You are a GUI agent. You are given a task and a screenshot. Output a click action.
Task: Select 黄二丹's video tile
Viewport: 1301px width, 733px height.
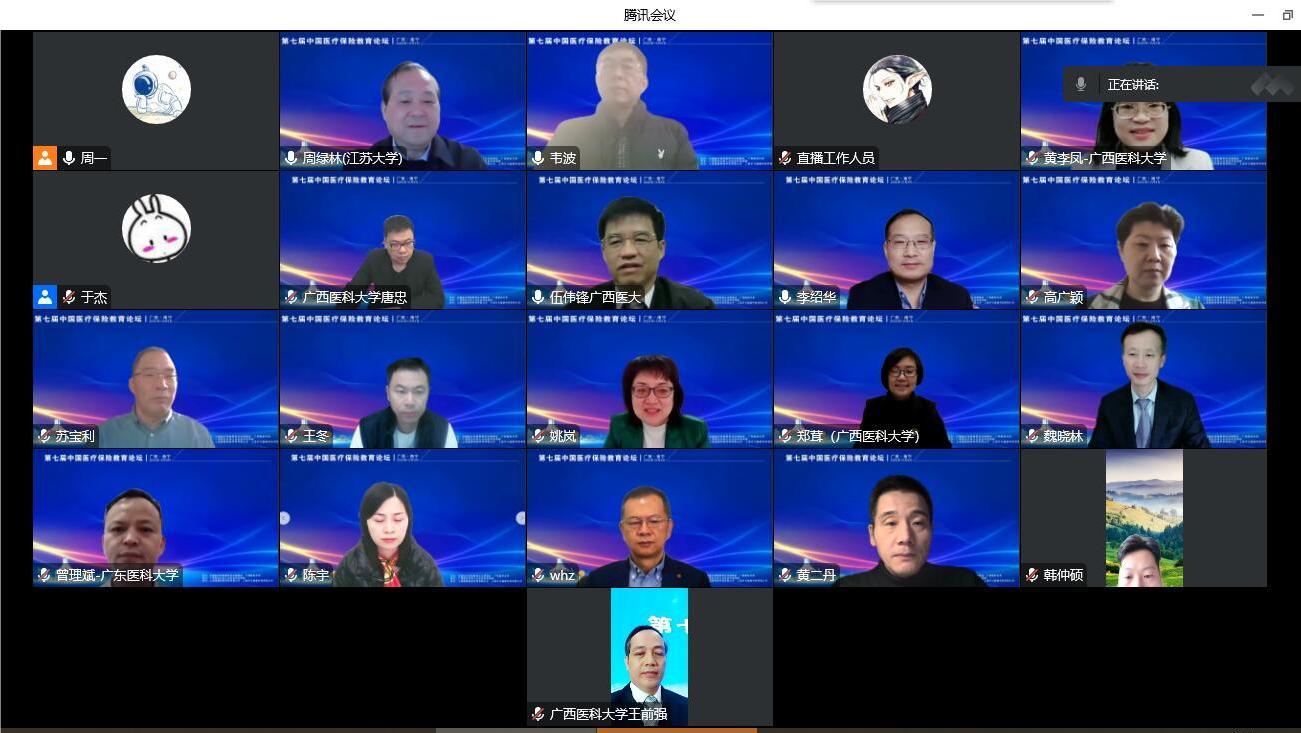[x=896, y=517]
